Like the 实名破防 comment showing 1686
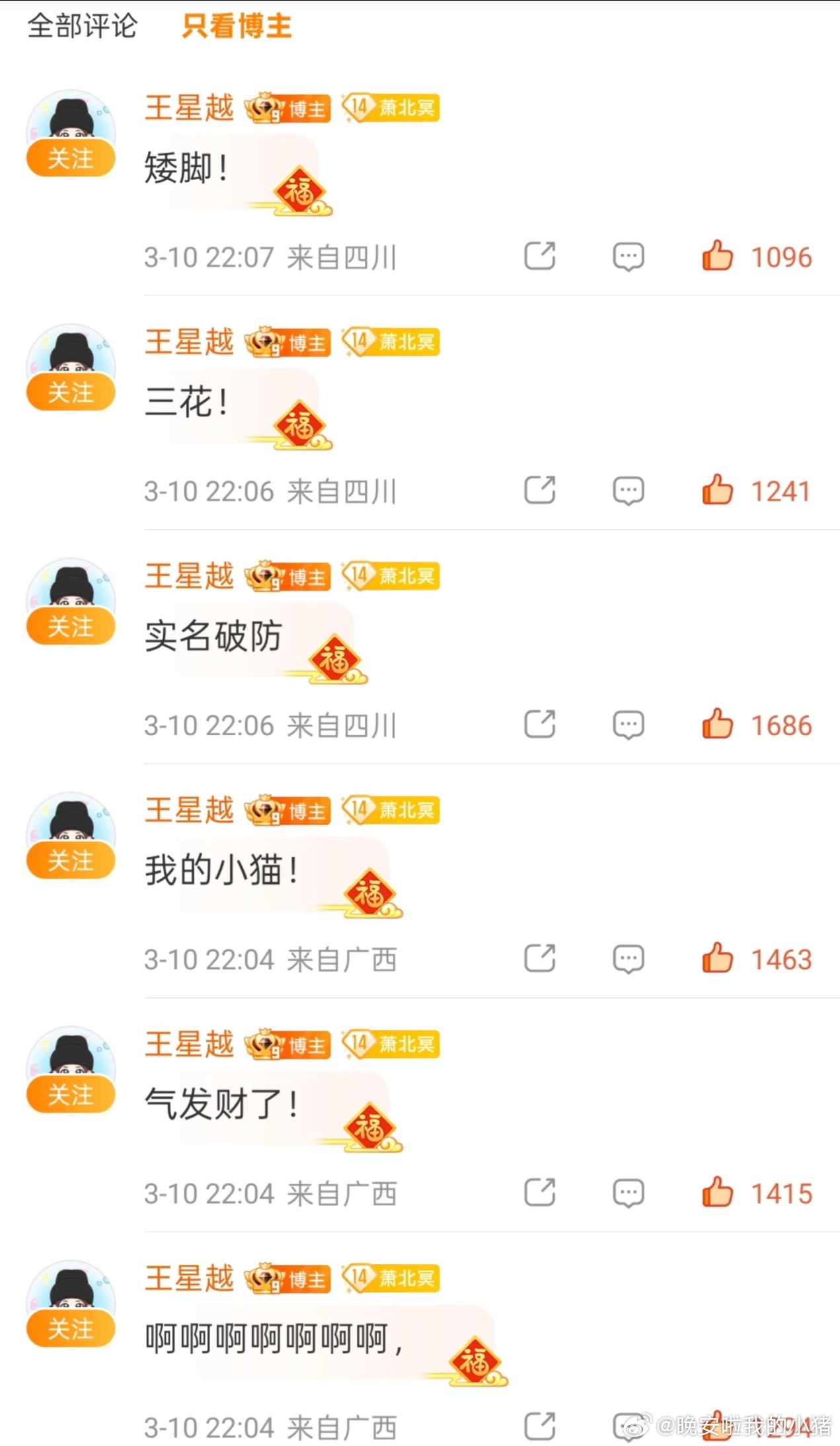The width and height of the screenshot is (840, 1446). click(x=718, y=724)
